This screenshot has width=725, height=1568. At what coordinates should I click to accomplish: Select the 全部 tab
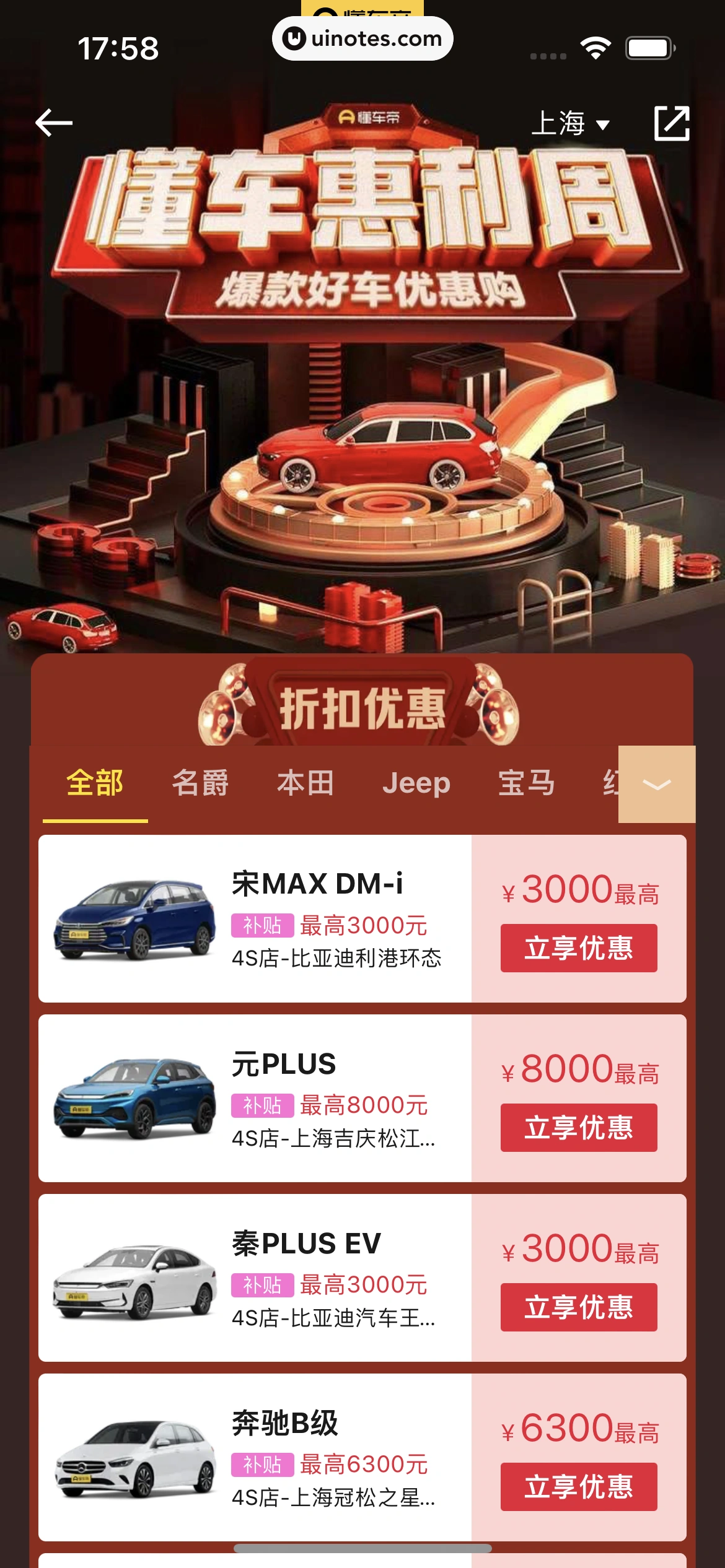(x=95, y=783)
